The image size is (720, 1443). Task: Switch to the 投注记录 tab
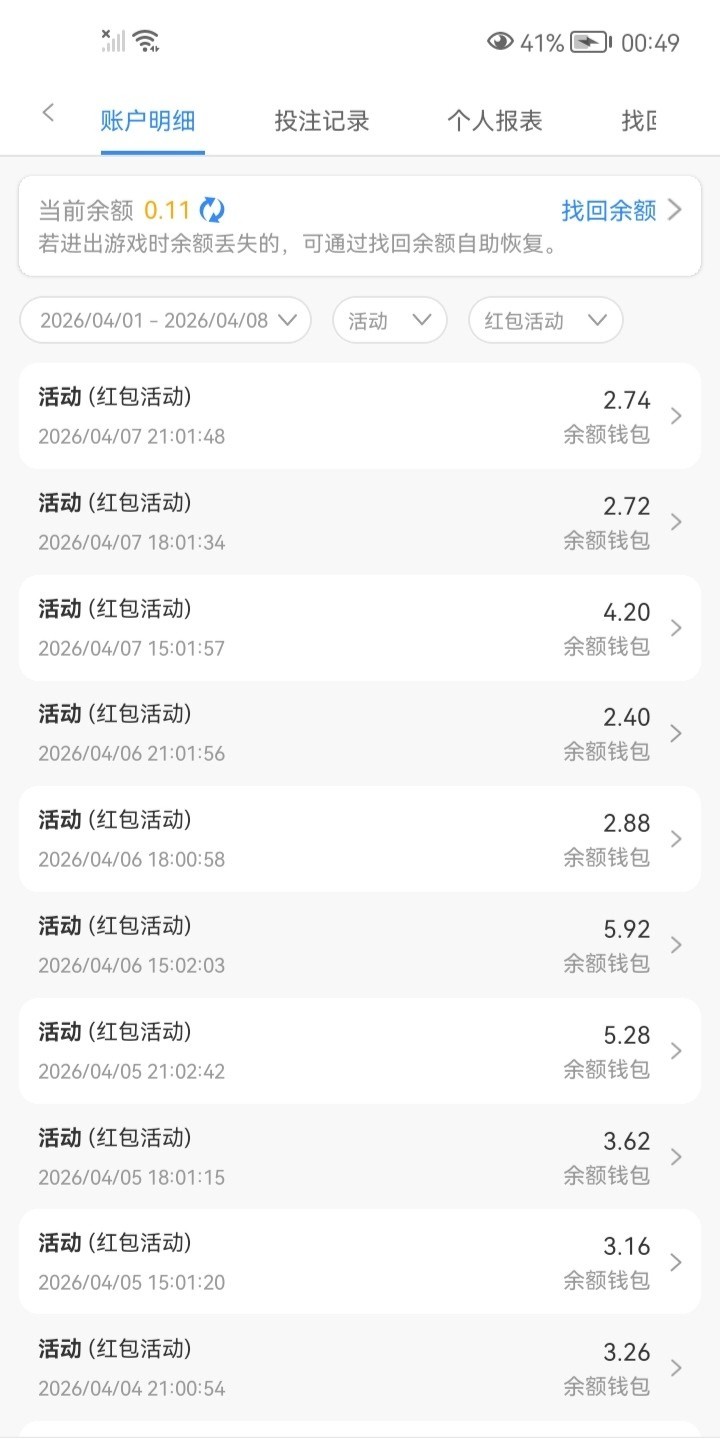322,121
